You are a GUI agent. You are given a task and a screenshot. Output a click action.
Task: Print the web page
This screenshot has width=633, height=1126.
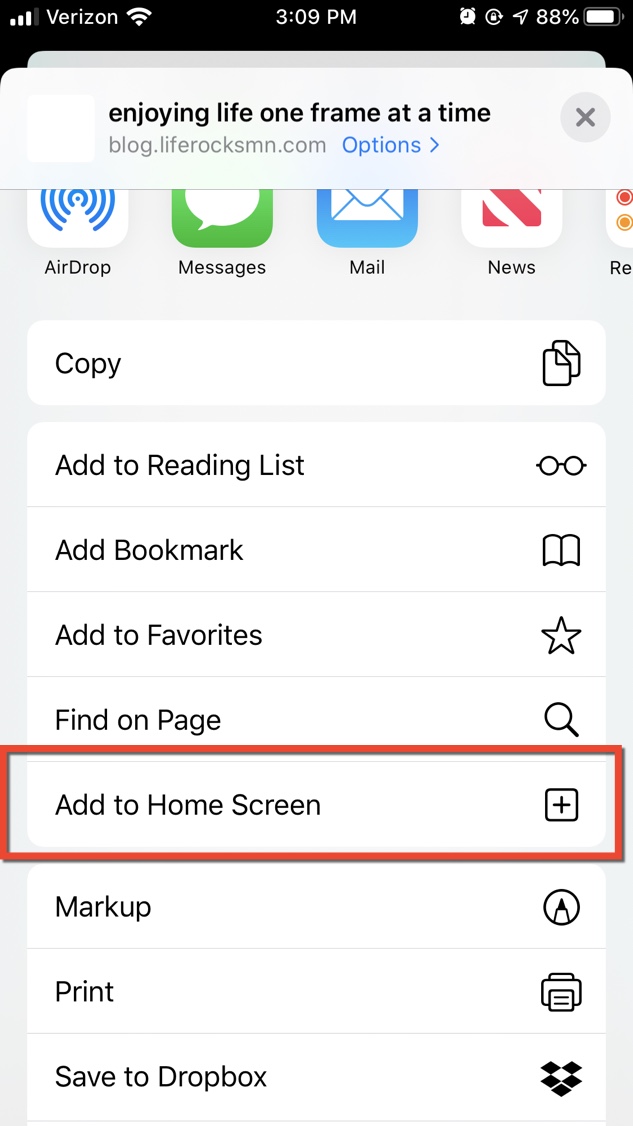316,992
